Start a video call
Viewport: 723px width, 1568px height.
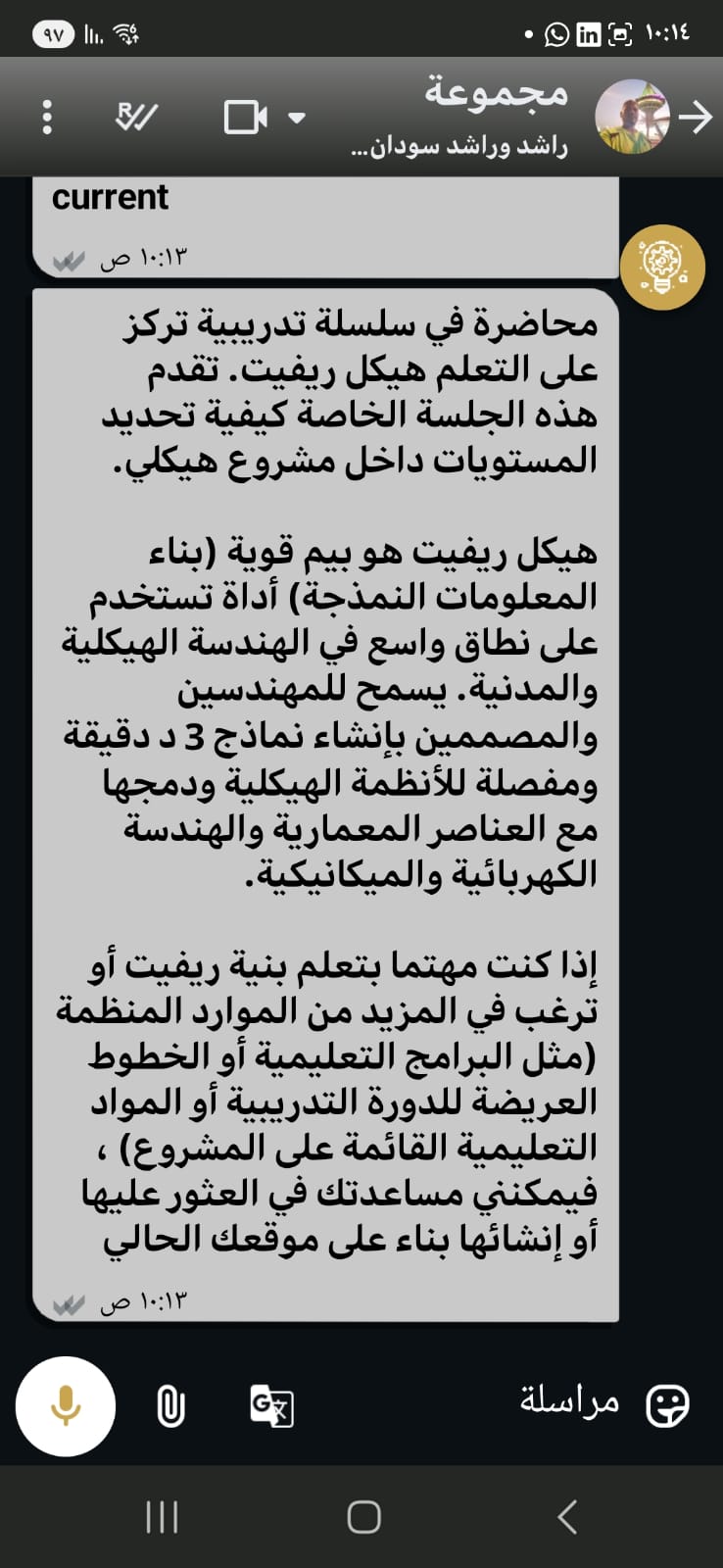[245, 118]
